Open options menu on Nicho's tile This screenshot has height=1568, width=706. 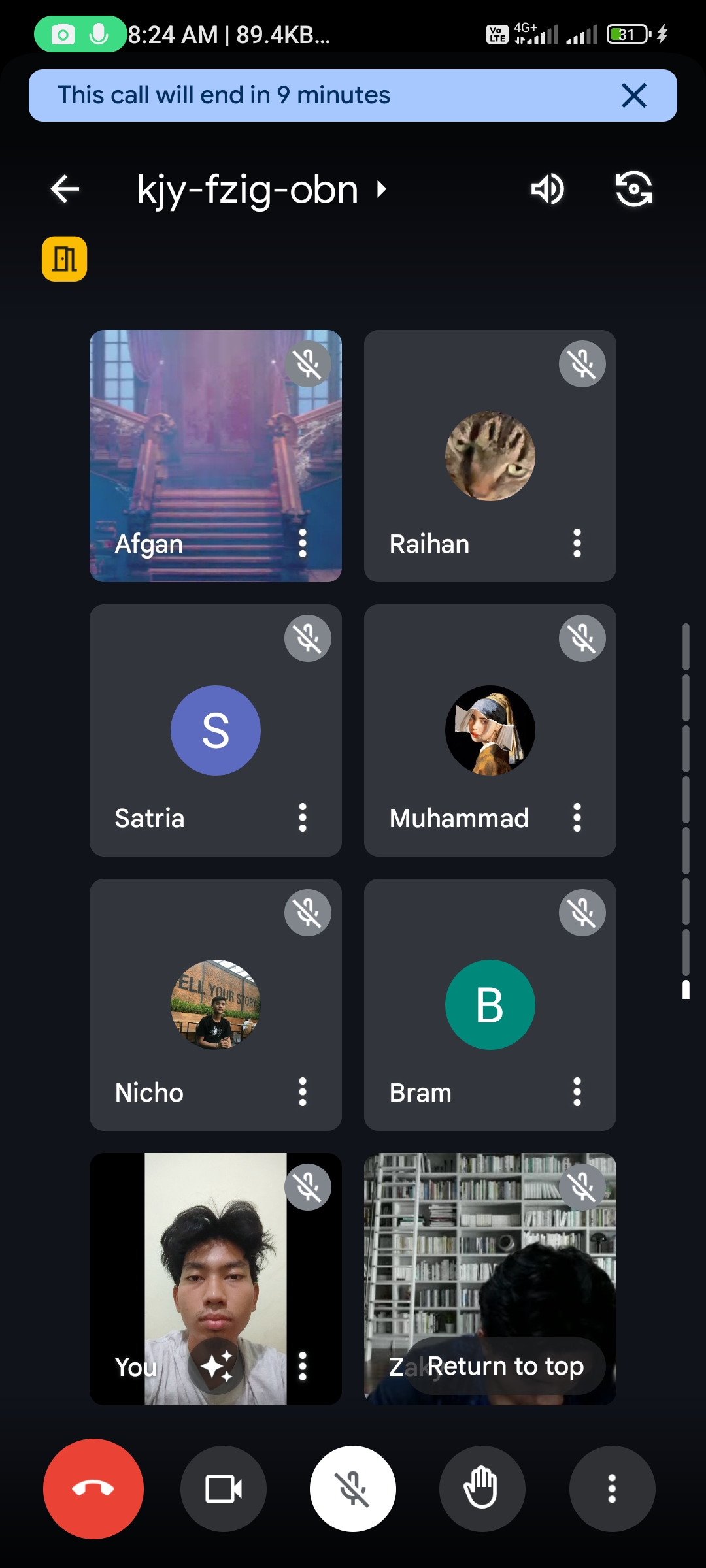click(x=303, y=1092)
